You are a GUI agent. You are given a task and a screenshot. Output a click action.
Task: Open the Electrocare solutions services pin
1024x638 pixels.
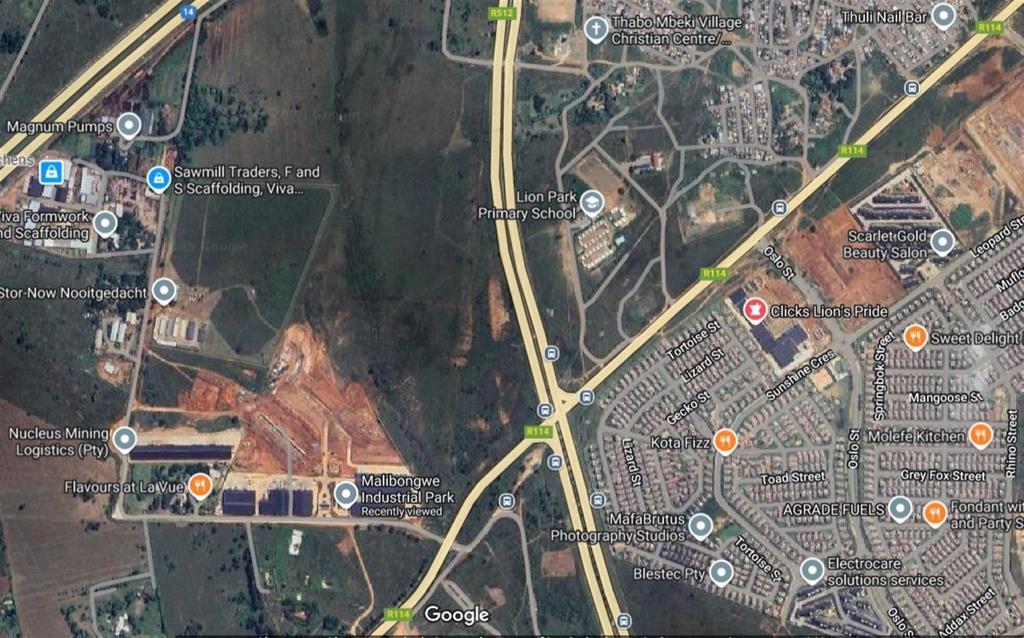click(x=812, y=570)
